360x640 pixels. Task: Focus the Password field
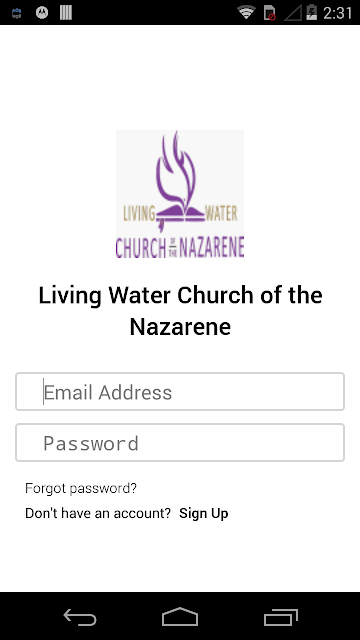180,442
